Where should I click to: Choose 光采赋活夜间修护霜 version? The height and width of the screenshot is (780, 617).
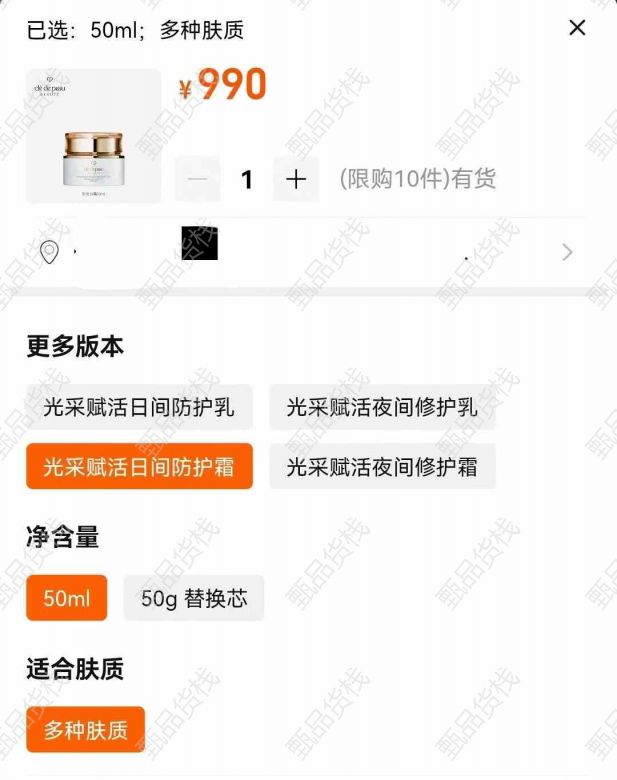point(382,466)
